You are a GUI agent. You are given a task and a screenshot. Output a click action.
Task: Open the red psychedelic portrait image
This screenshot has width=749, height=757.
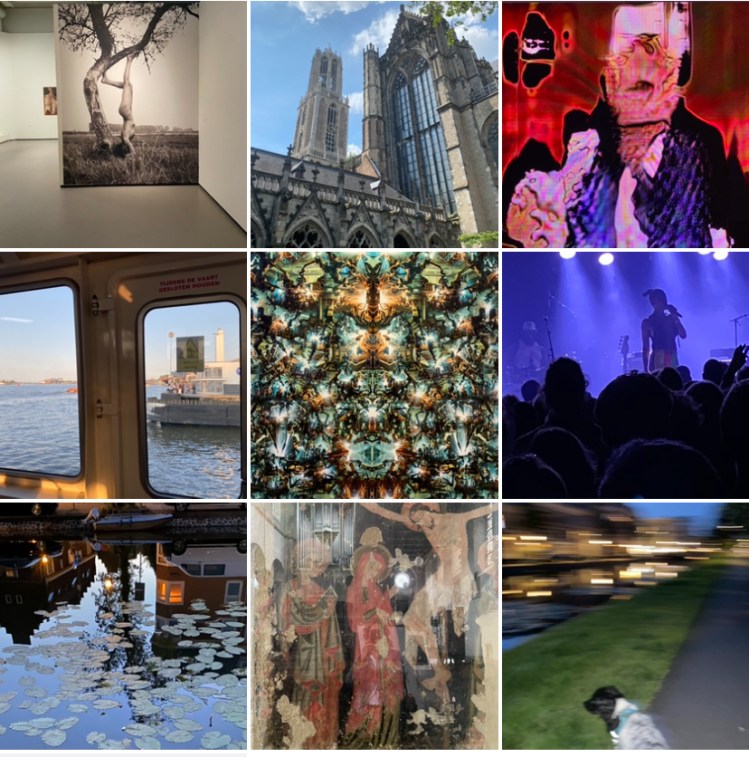pos(625,124)
